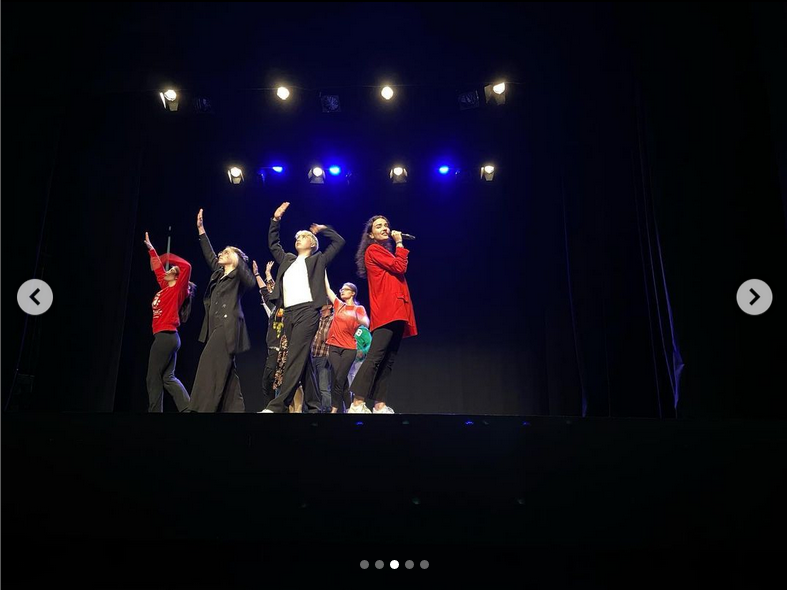Viewport: 787px width, 590px height.
Task: Advance to the next photo in carousel
Action: pos(754,297)
